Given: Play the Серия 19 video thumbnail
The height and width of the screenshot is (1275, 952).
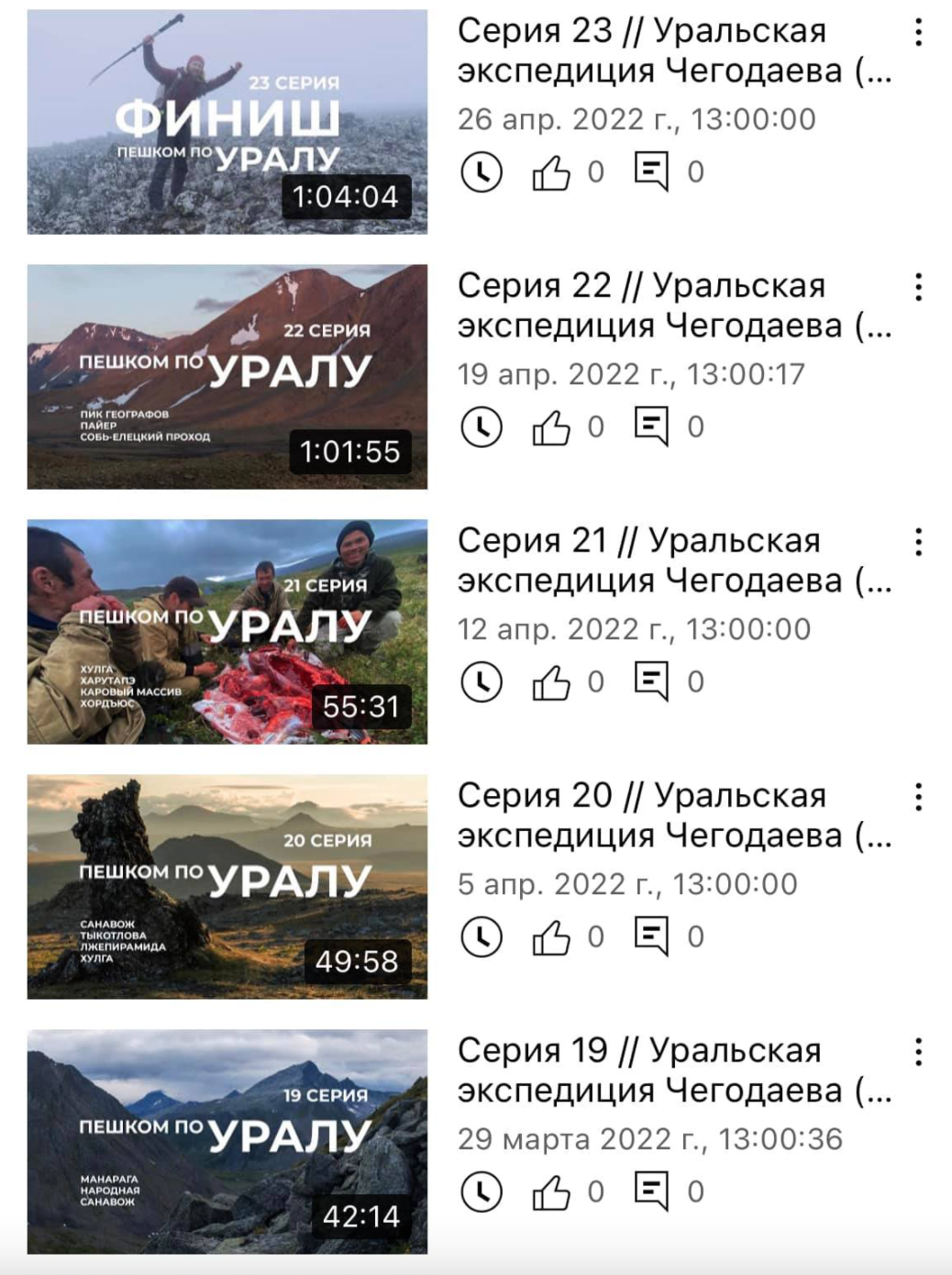Looking at the screenshot, I should tap(227, 1141).
